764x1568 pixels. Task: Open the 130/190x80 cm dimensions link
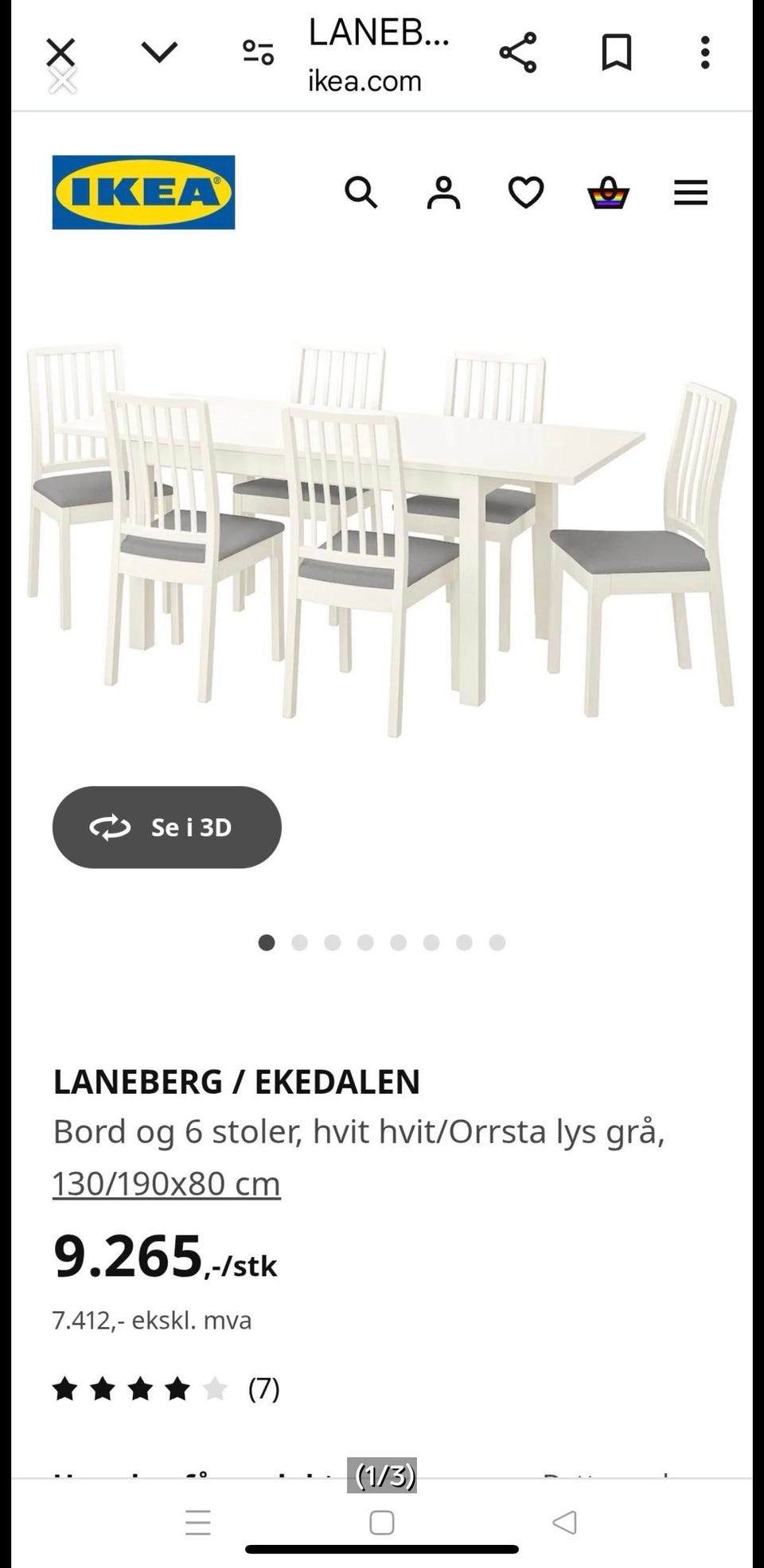(x=167, y=1182)
